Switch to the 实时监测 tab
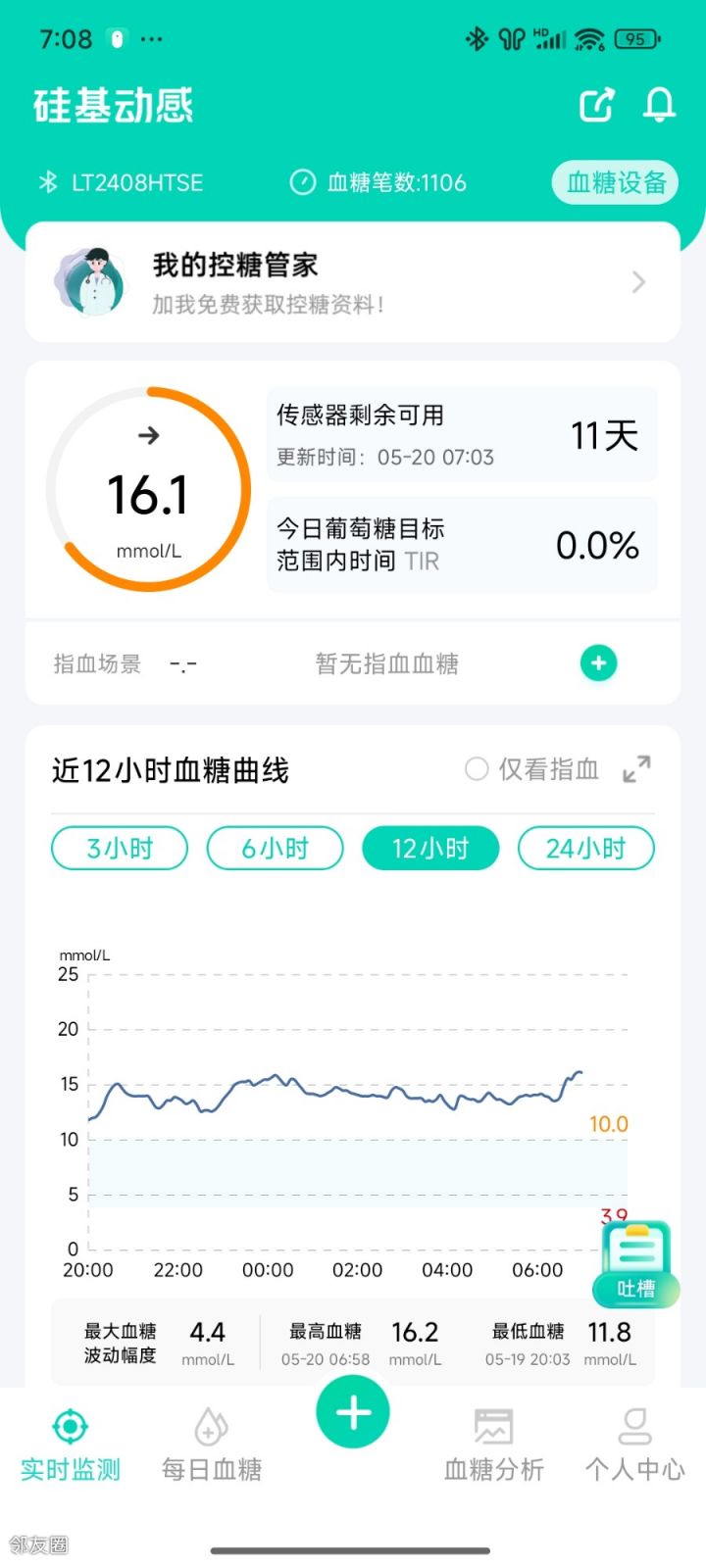 click(x=71, y=1444)
